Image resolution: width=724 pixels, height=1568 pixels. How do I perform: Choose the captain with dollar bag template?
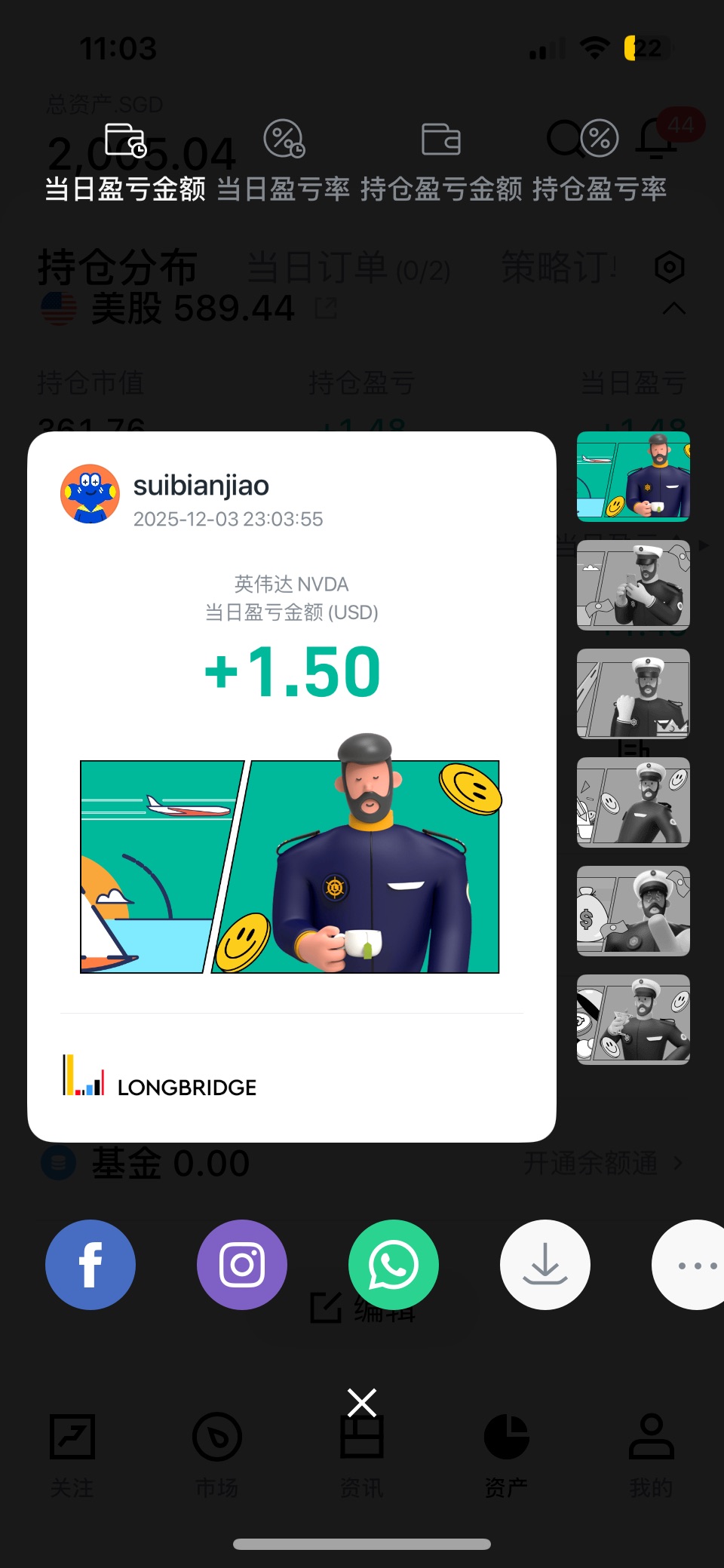[633, 911]
